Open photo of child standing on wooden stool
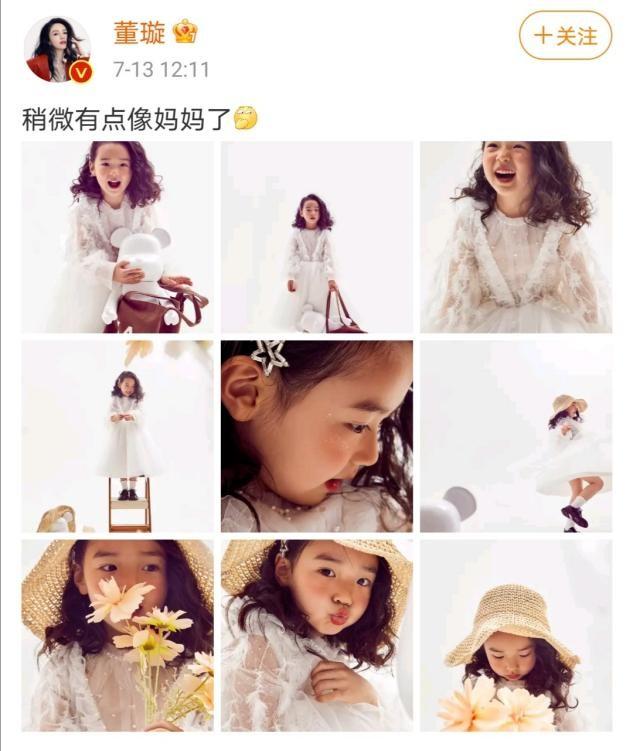The image size is (633, 751). [118, 436]
